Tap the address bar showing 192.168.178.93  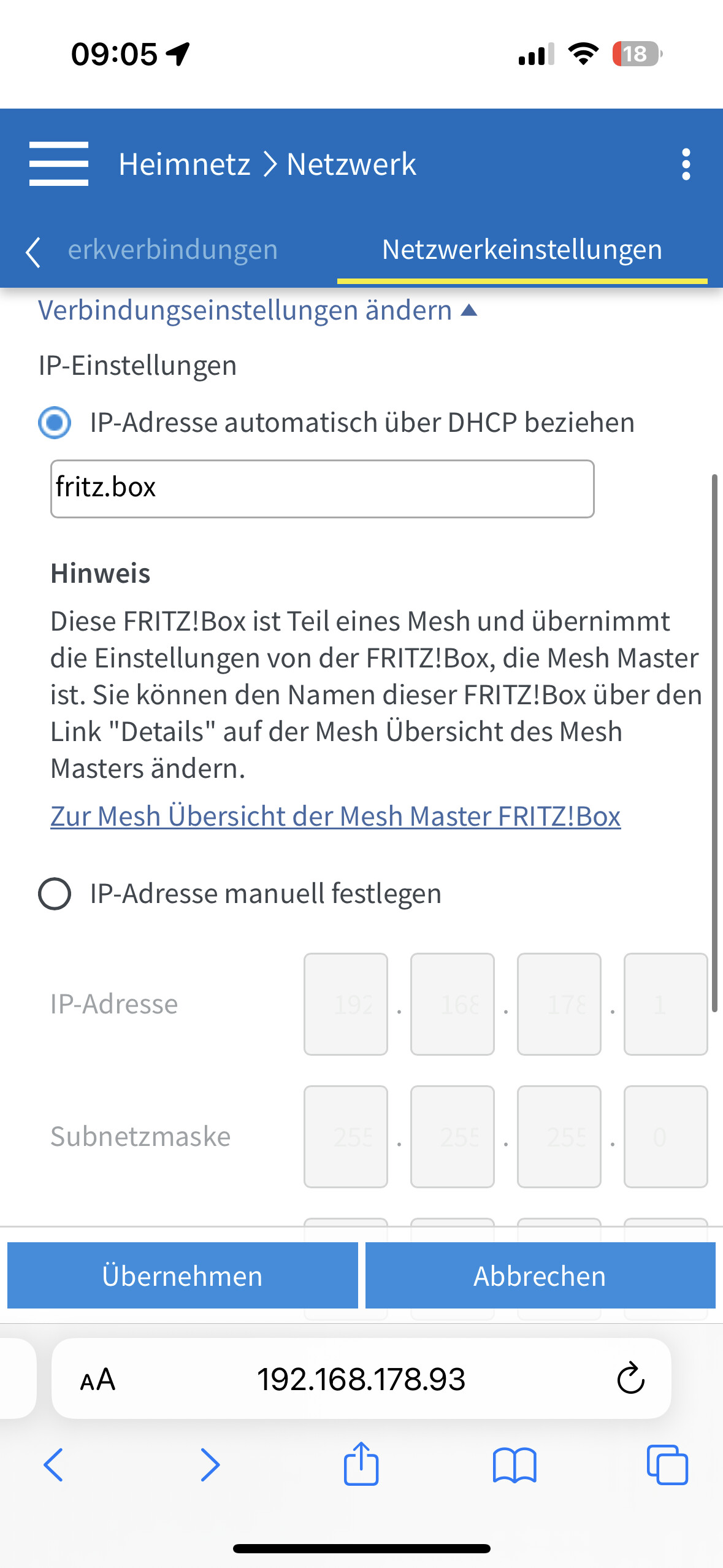(x=361, y=1379)
